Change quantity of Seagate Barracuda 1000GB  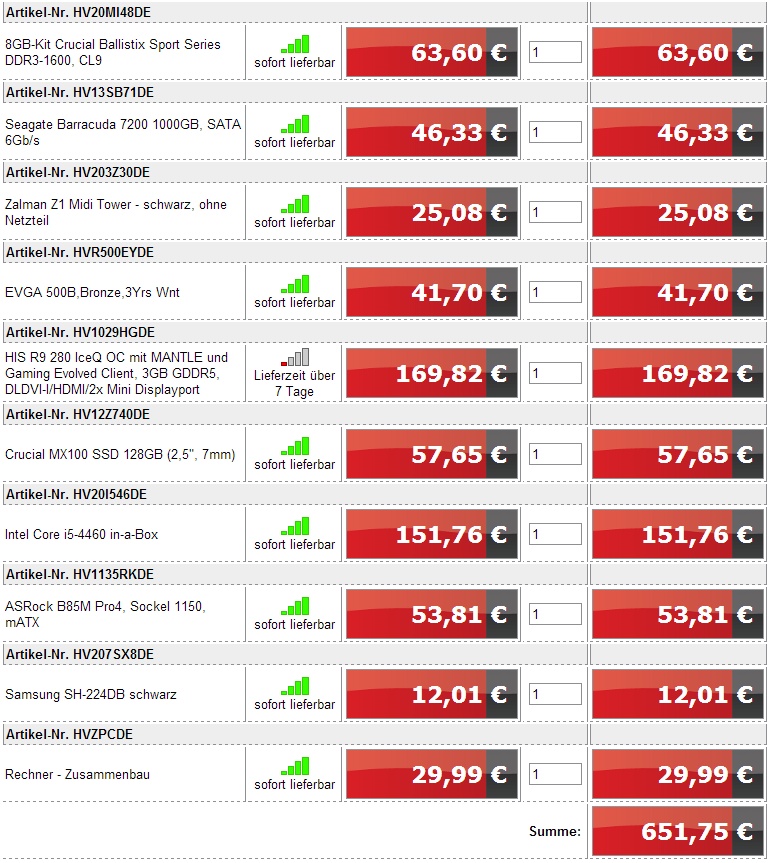[x=555, y=132]
